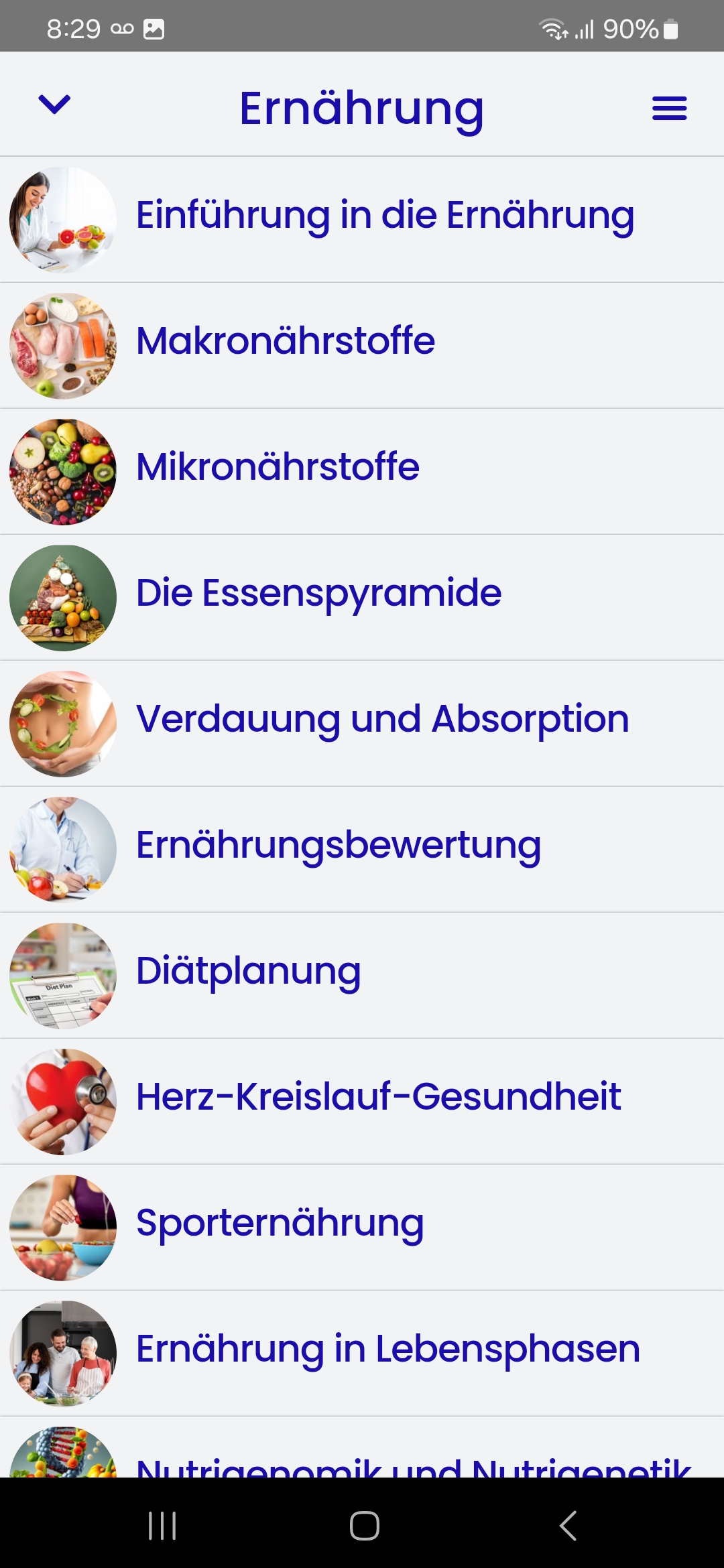
Task: Select Herz-Kreislauf-Gesundheit
Action: coord(378,1097)
